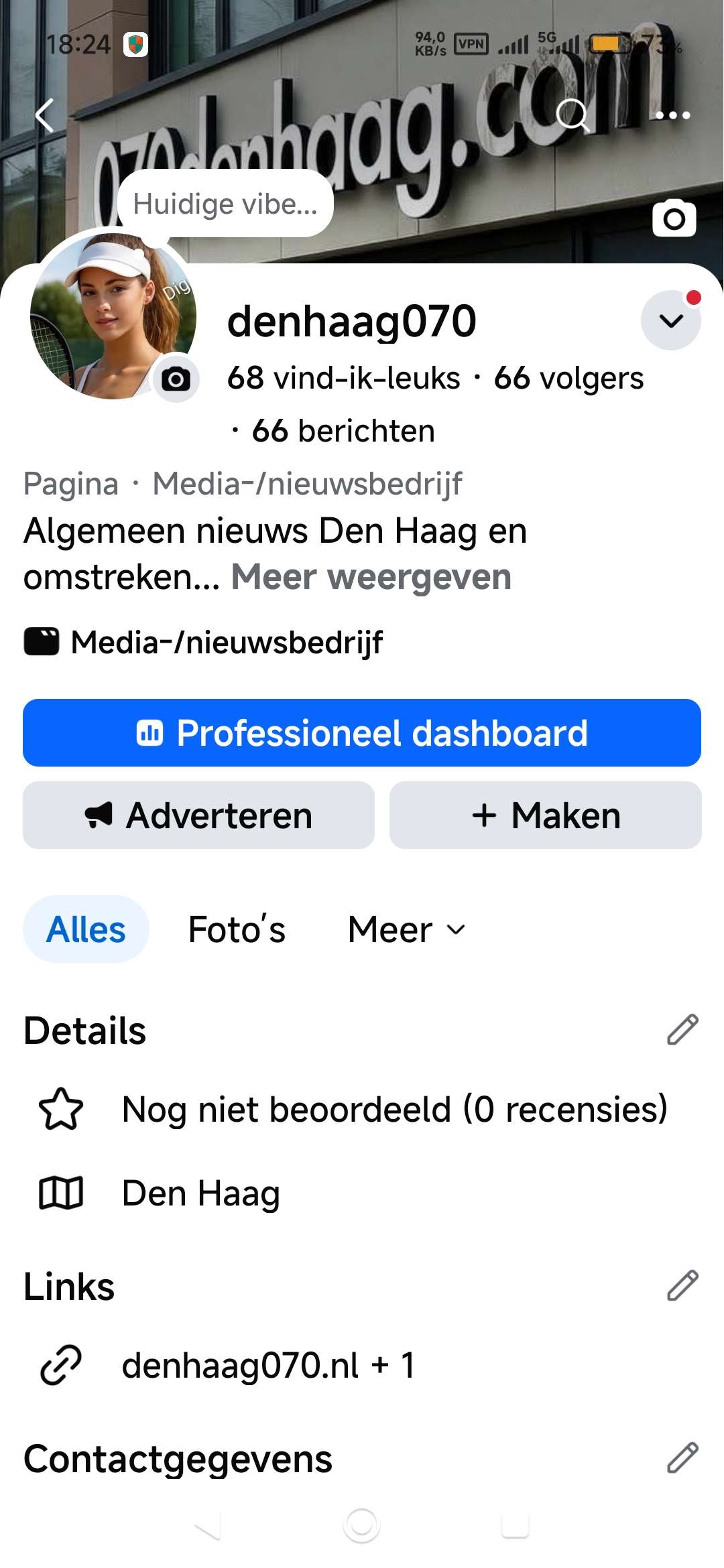Open the search magnifier icon
This screenshot has height=1568, width=724.
[572, 115]
